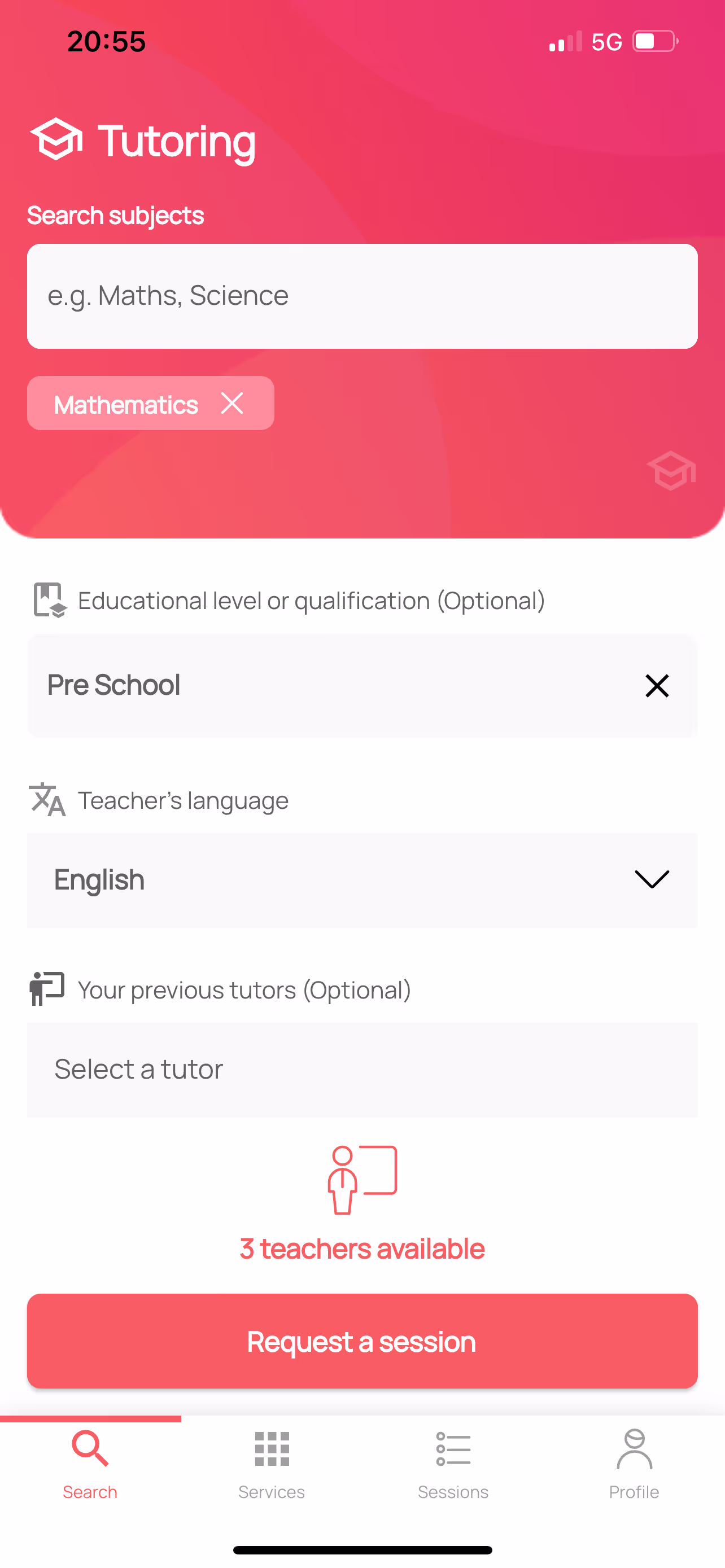Expand the Teacher's language dropdown
Screen dimensions: 725x1568
[652, 879]
